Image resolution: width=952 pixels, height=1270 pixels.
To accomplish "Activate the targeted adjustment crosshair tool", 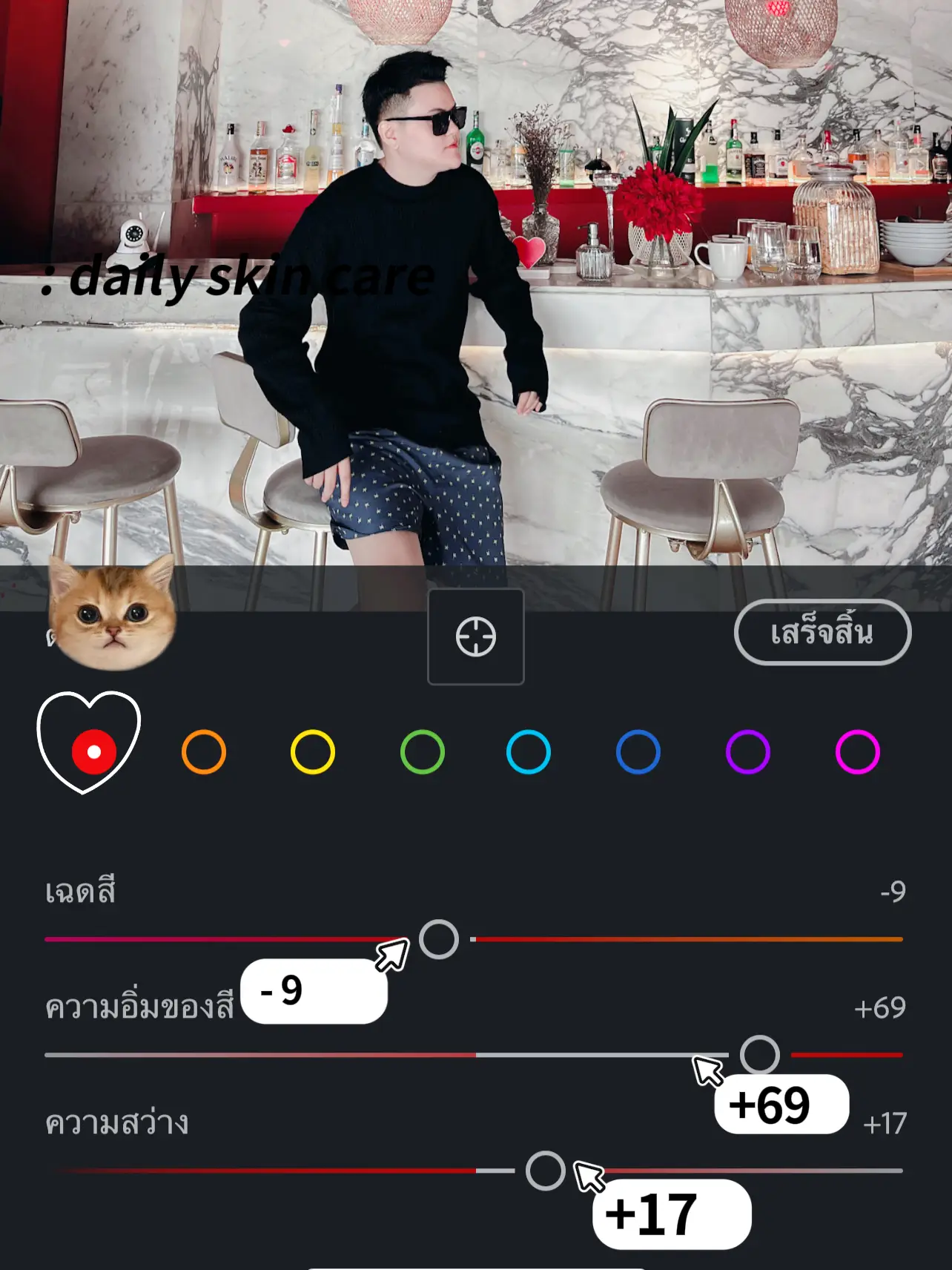I will 475,636.
